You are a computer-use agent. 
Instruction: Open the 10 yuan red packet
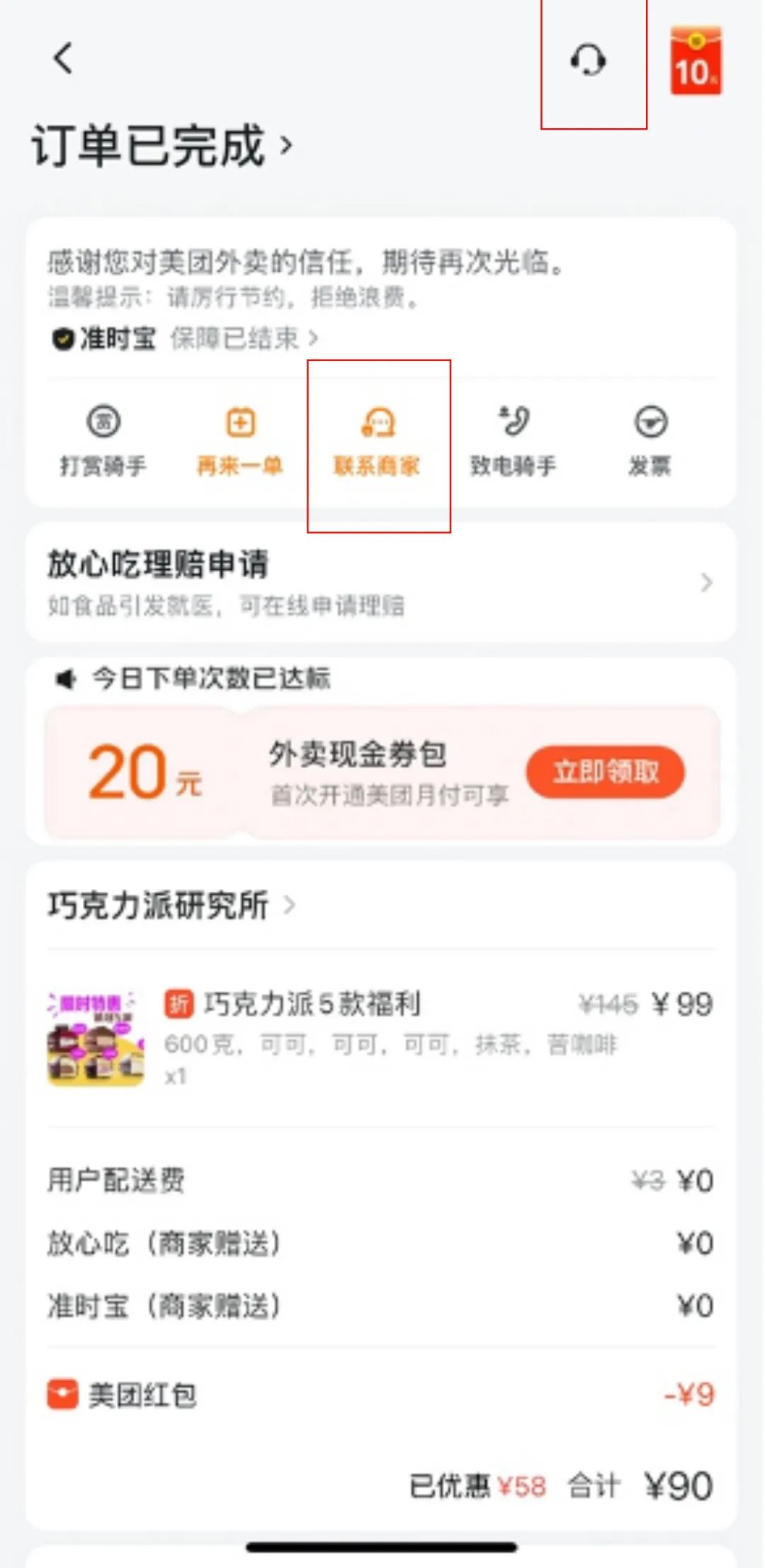coord(695,61)
